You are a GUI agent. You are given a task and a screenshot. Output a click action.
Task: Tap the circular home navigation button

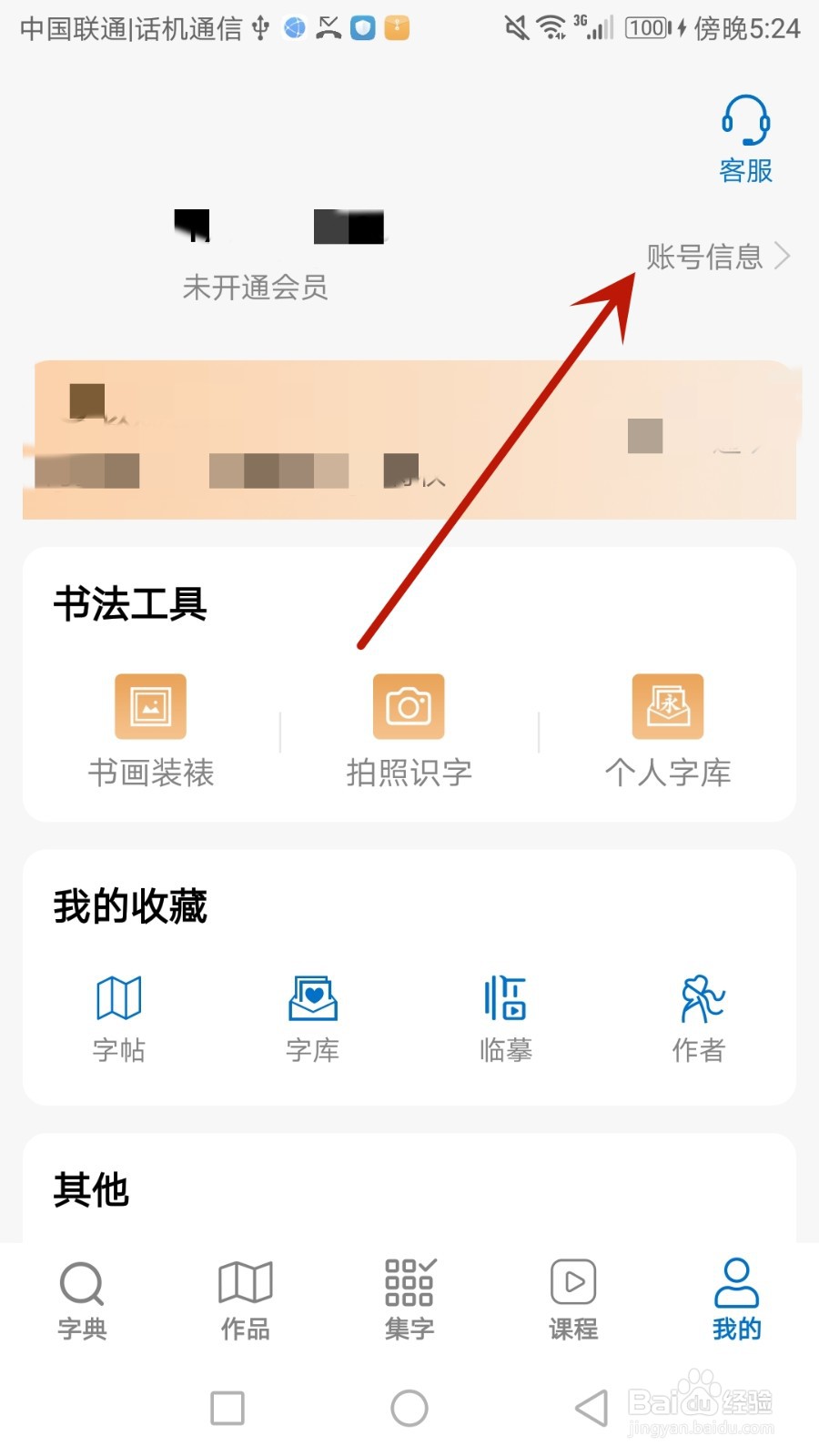tap(409, 1407)
